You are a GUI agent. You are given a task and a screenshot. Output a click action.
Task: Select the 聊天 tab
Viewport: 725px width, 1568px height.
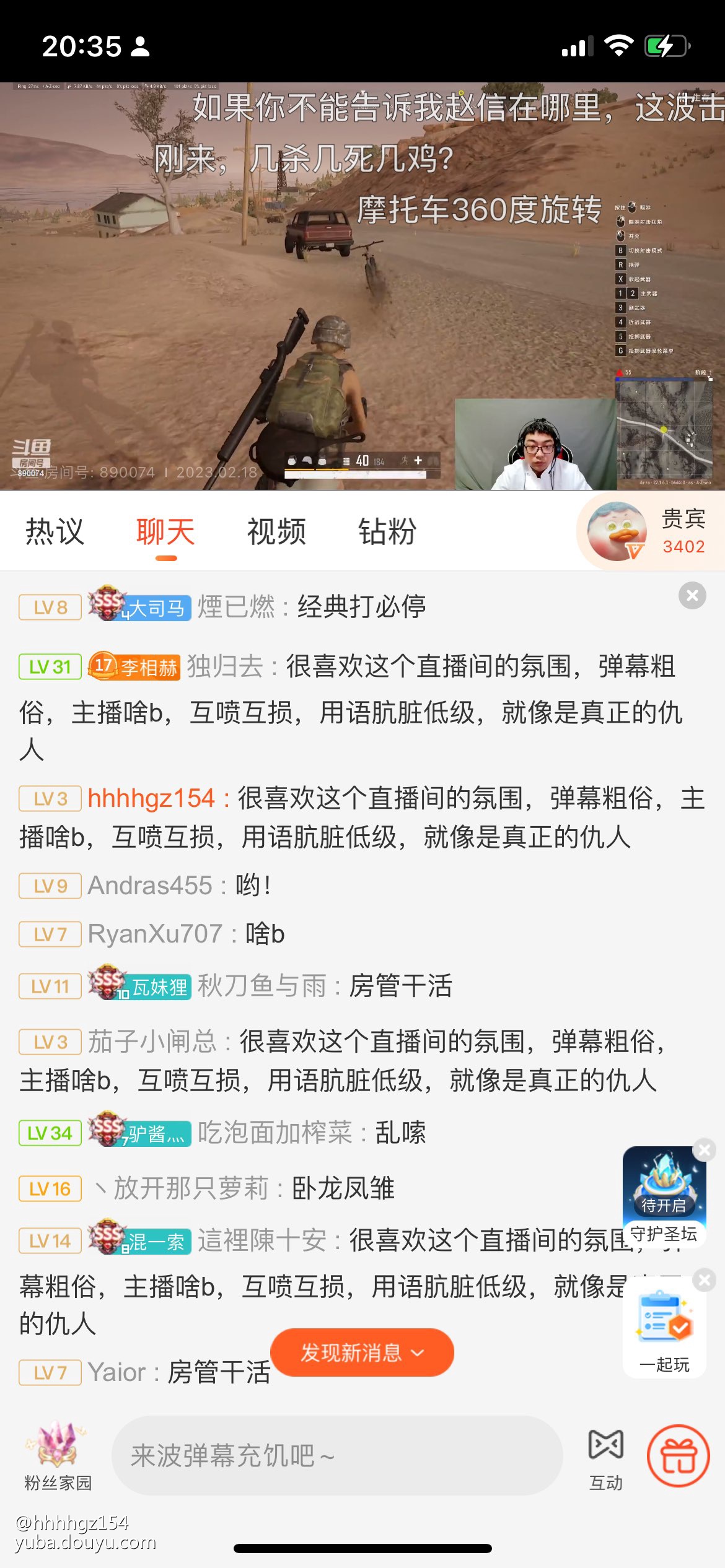[165, 533]
